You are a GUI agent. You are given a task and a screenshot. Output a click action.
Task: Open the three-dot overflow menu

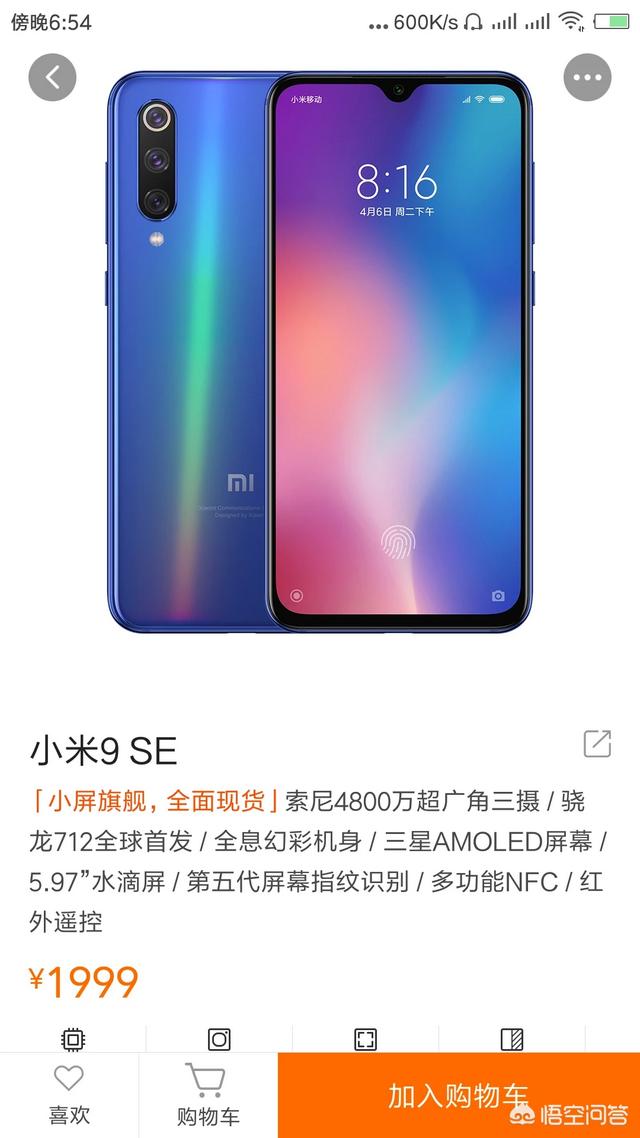587,77
